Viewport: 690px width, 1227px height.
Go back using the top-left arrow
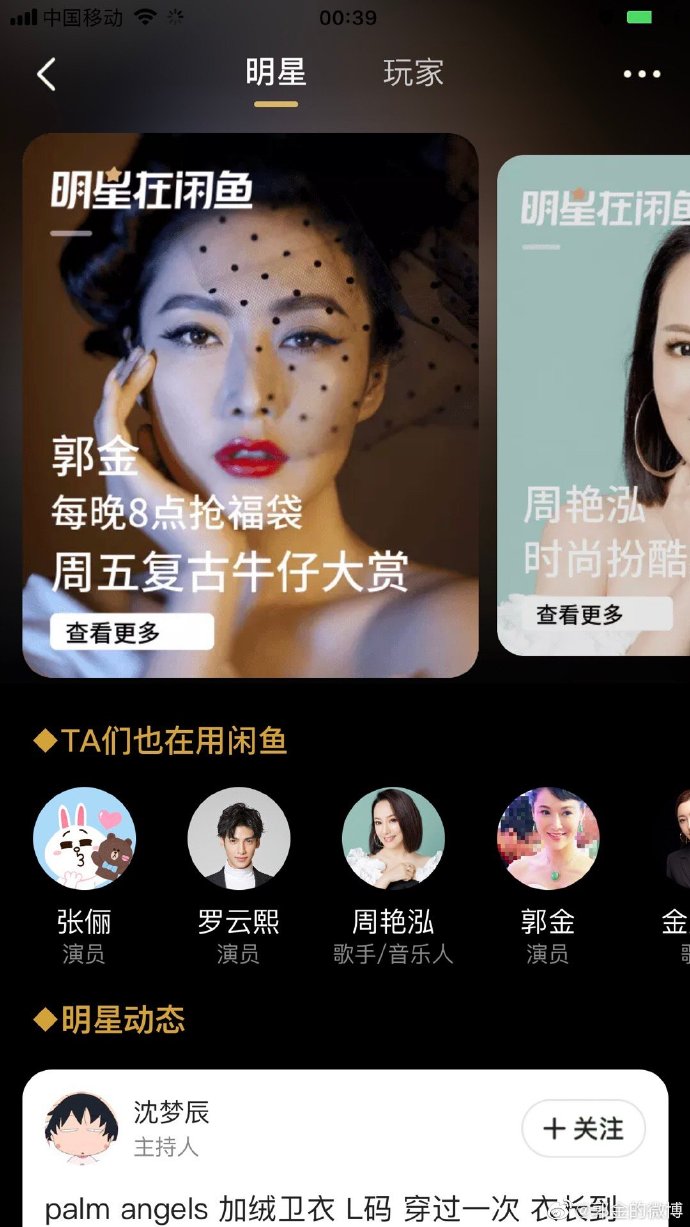pos(46,74)
